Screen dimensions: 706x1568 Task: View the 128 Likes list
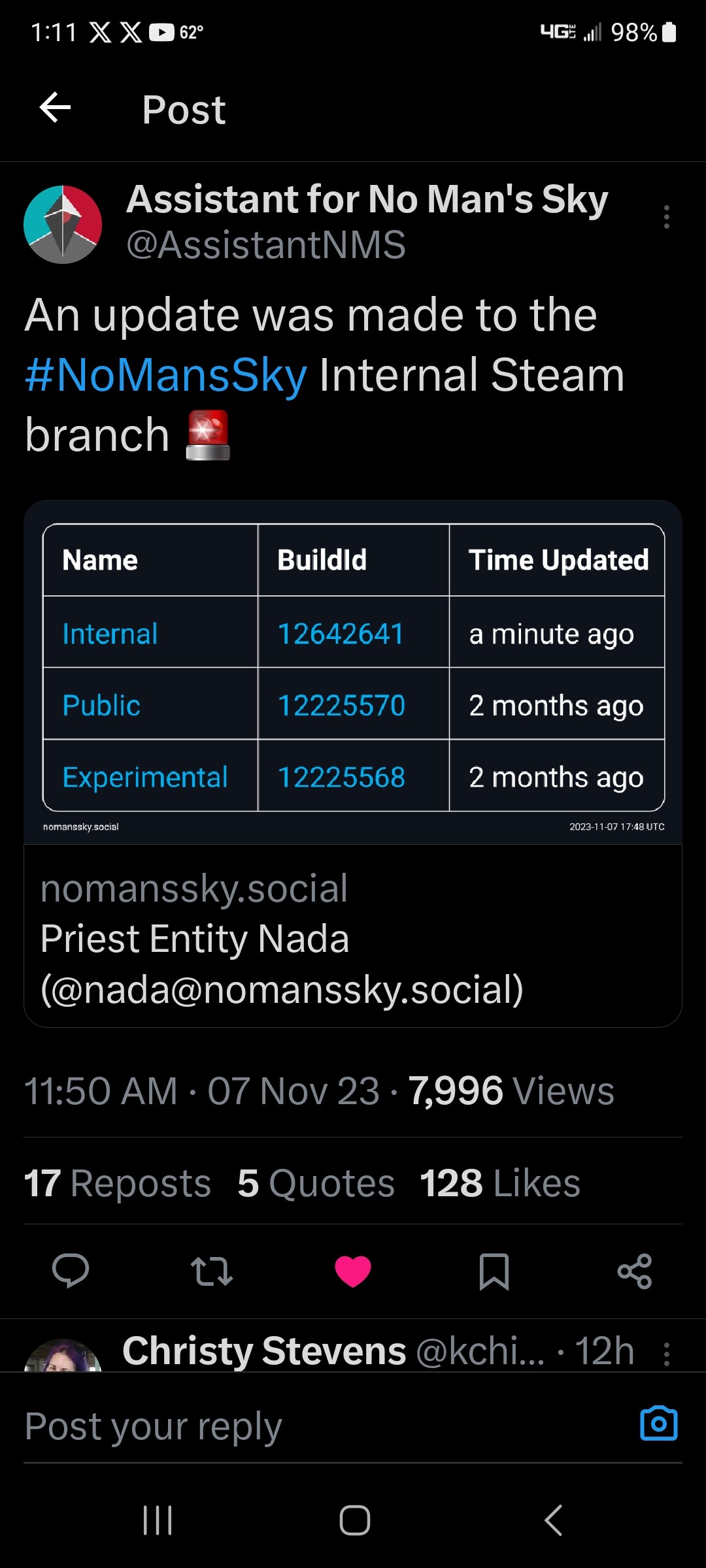500,1183
